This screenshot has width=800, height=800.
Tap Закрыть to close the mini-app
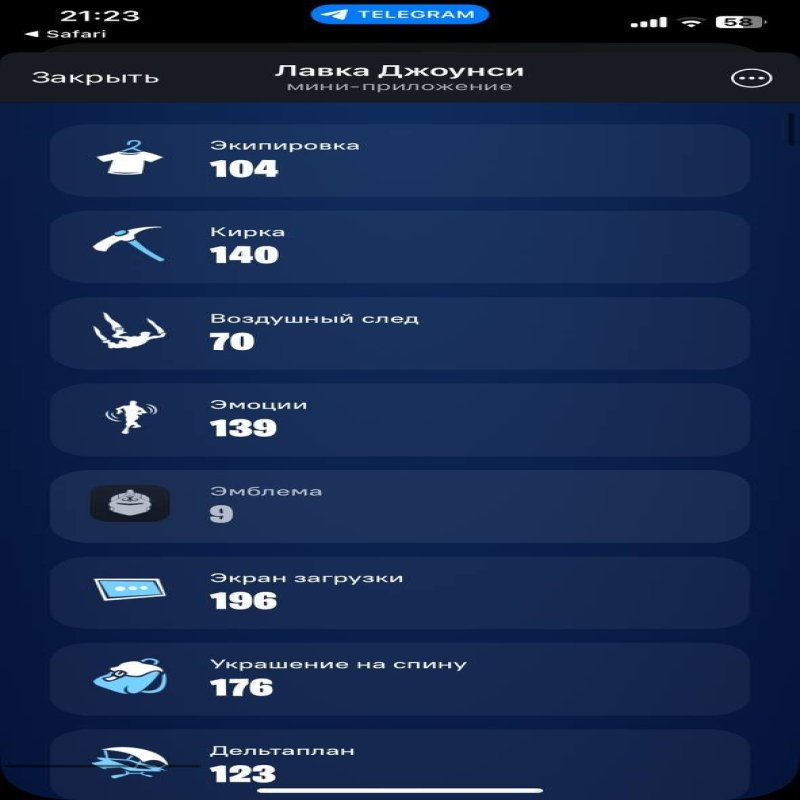(x=95, y=77)
